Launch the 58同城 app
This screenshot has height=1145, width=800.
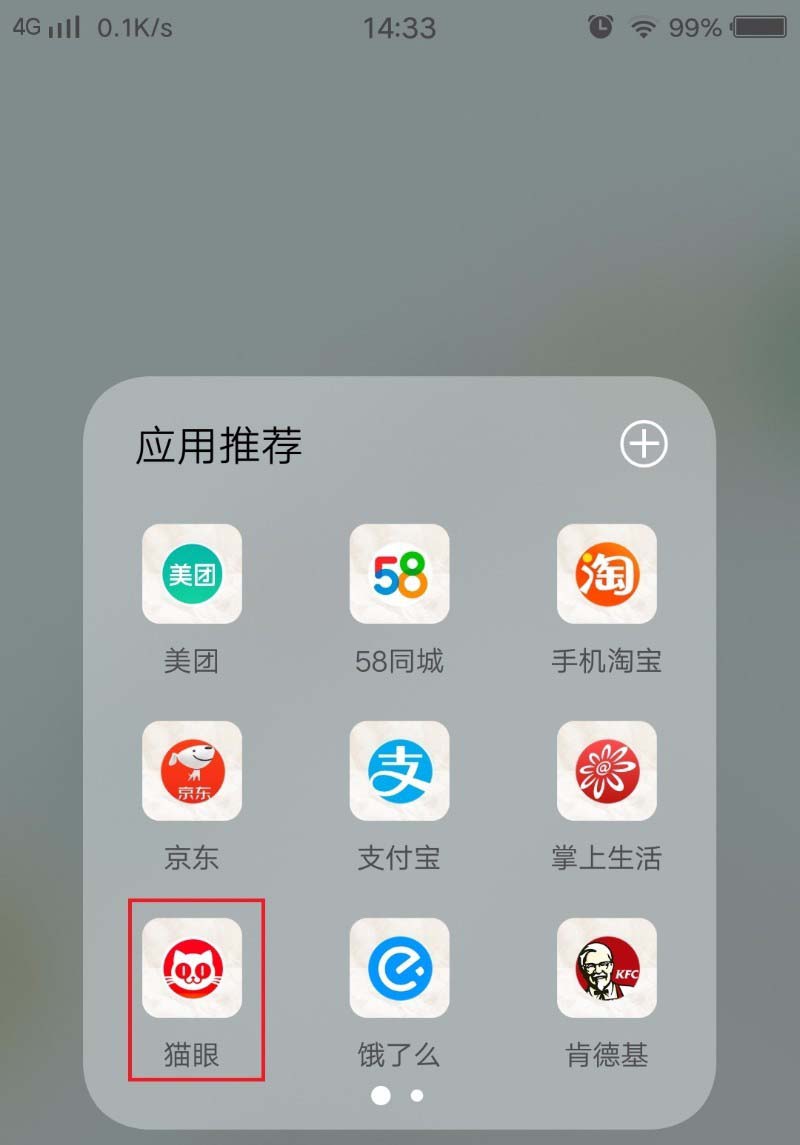point(399,575)
